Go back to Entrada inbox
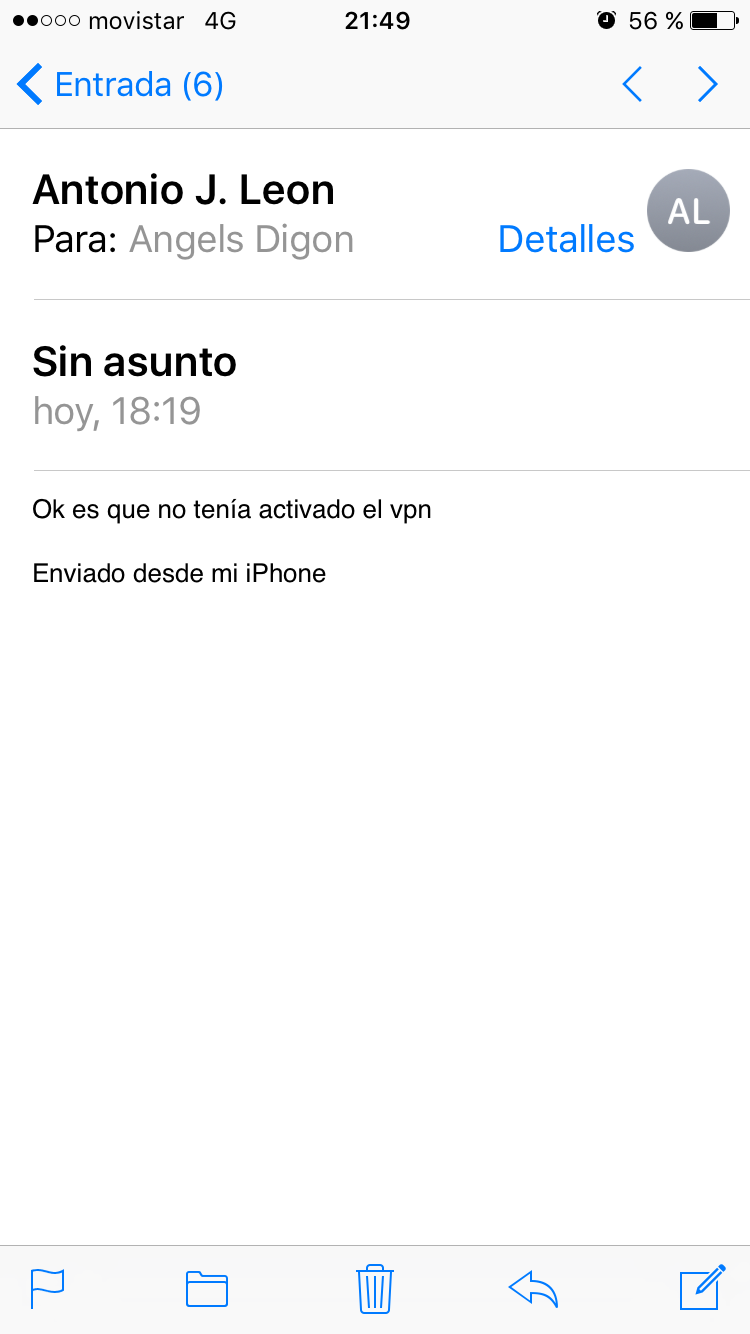The image size is (750, 1334). 120,85
